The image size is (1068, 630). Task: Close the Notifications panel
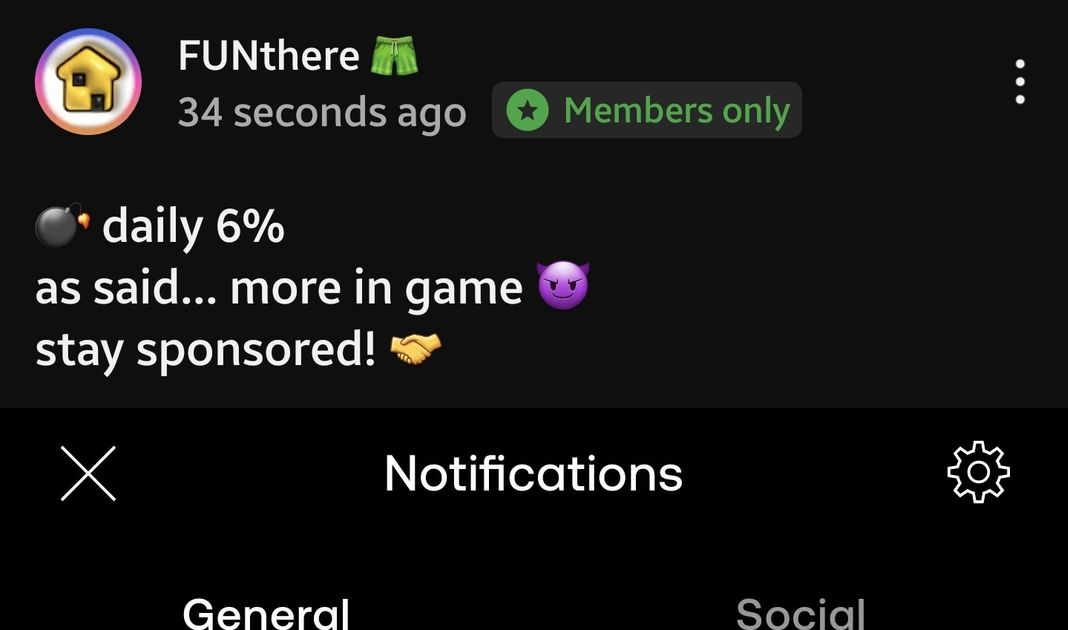(x=88, y=473)
